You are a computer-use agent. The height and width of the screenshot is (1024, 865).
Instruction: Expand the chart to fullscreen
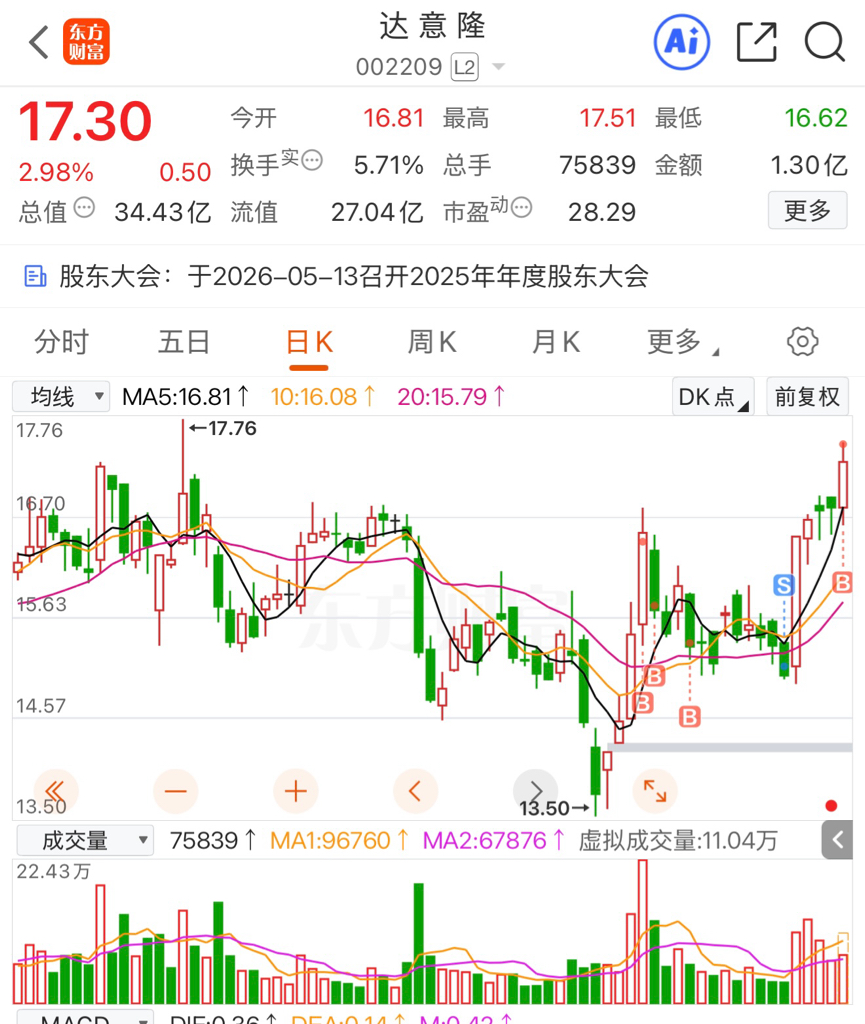click(x=655, y=792)
